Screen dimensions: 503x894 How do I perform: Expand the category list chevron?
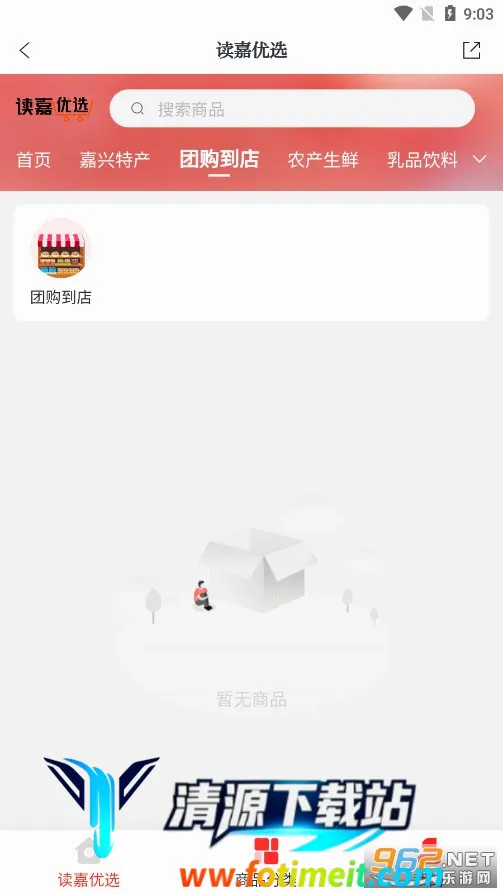(x=480, y=159)
